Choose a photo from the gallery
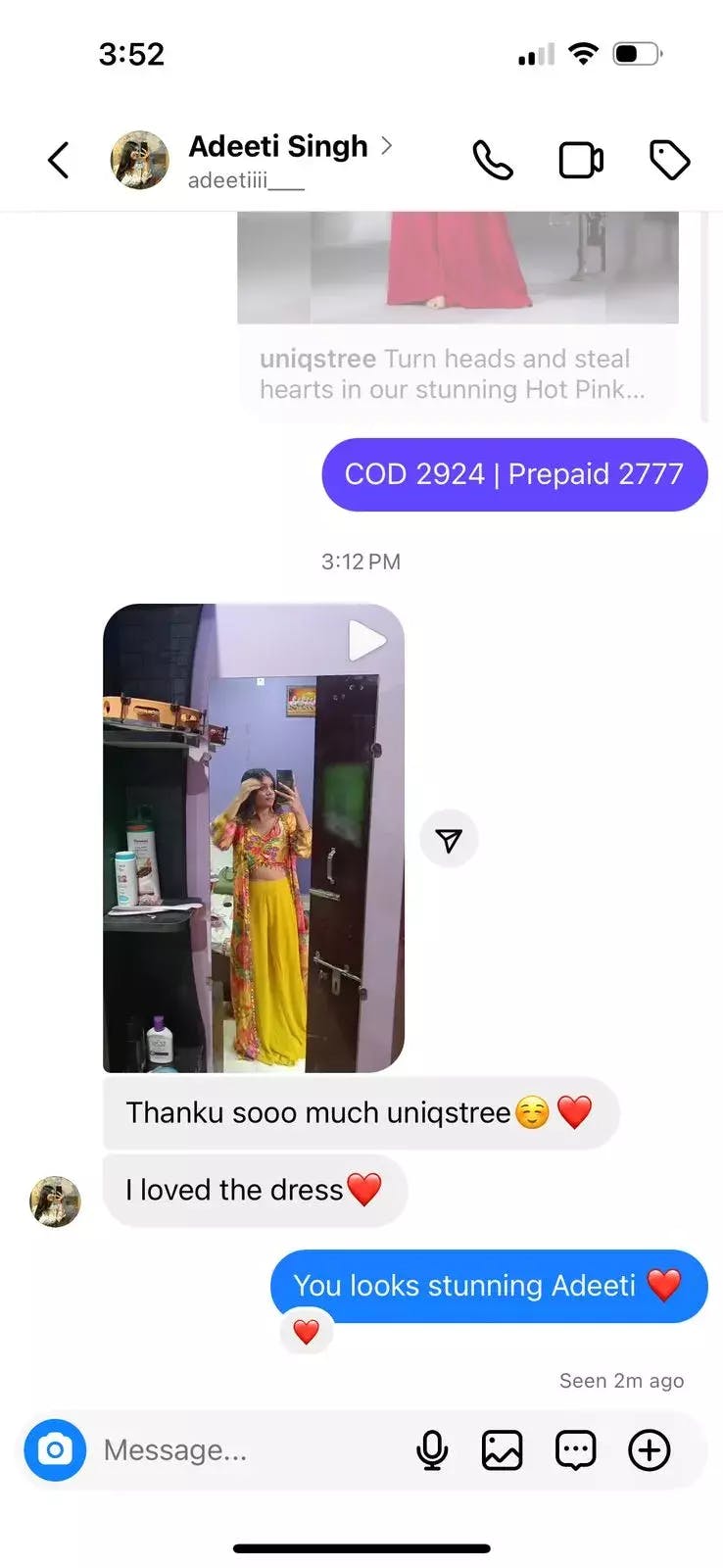This screenshot has width=723, height=1568. 502,1449
